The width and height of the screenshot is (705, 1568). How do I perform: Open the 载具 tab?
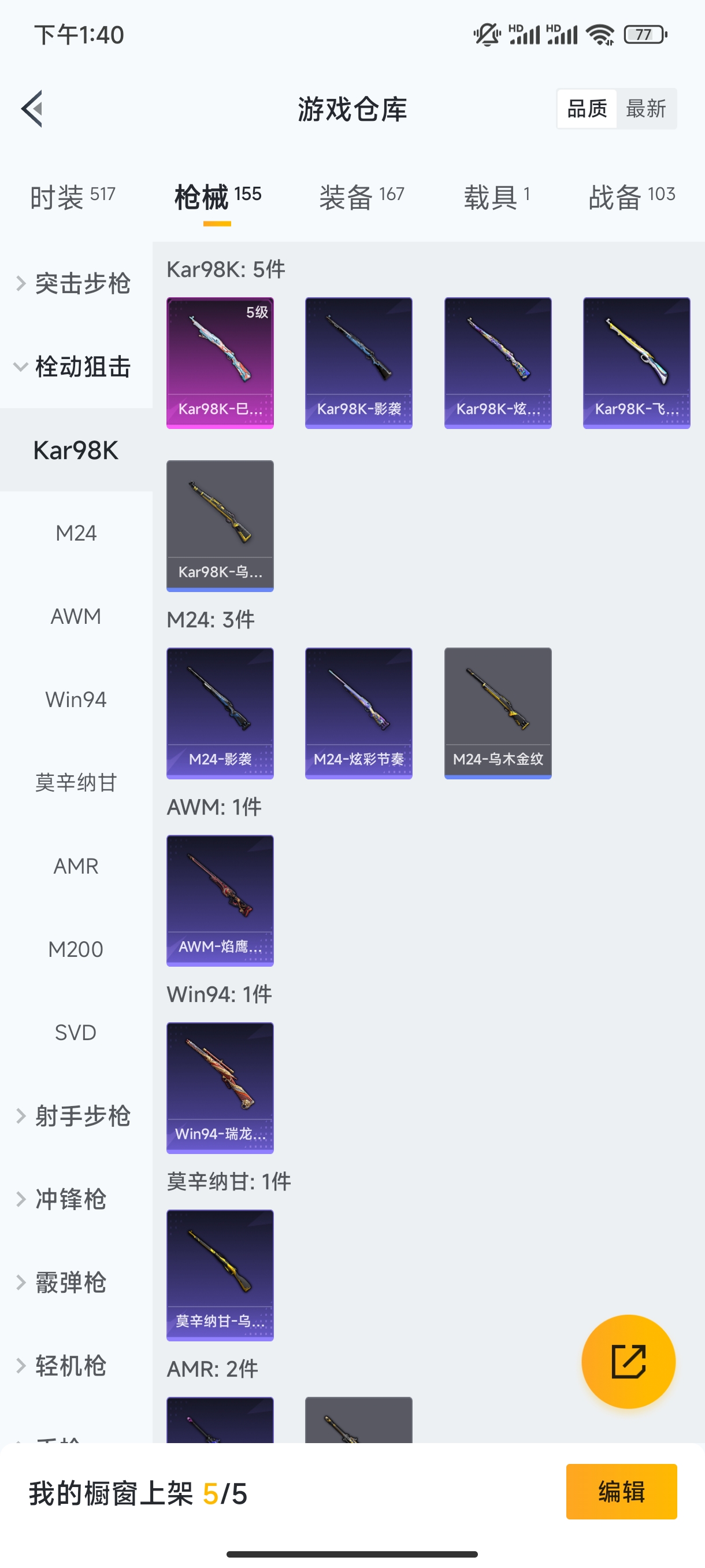pyautogui.click(x=496, y=197)
